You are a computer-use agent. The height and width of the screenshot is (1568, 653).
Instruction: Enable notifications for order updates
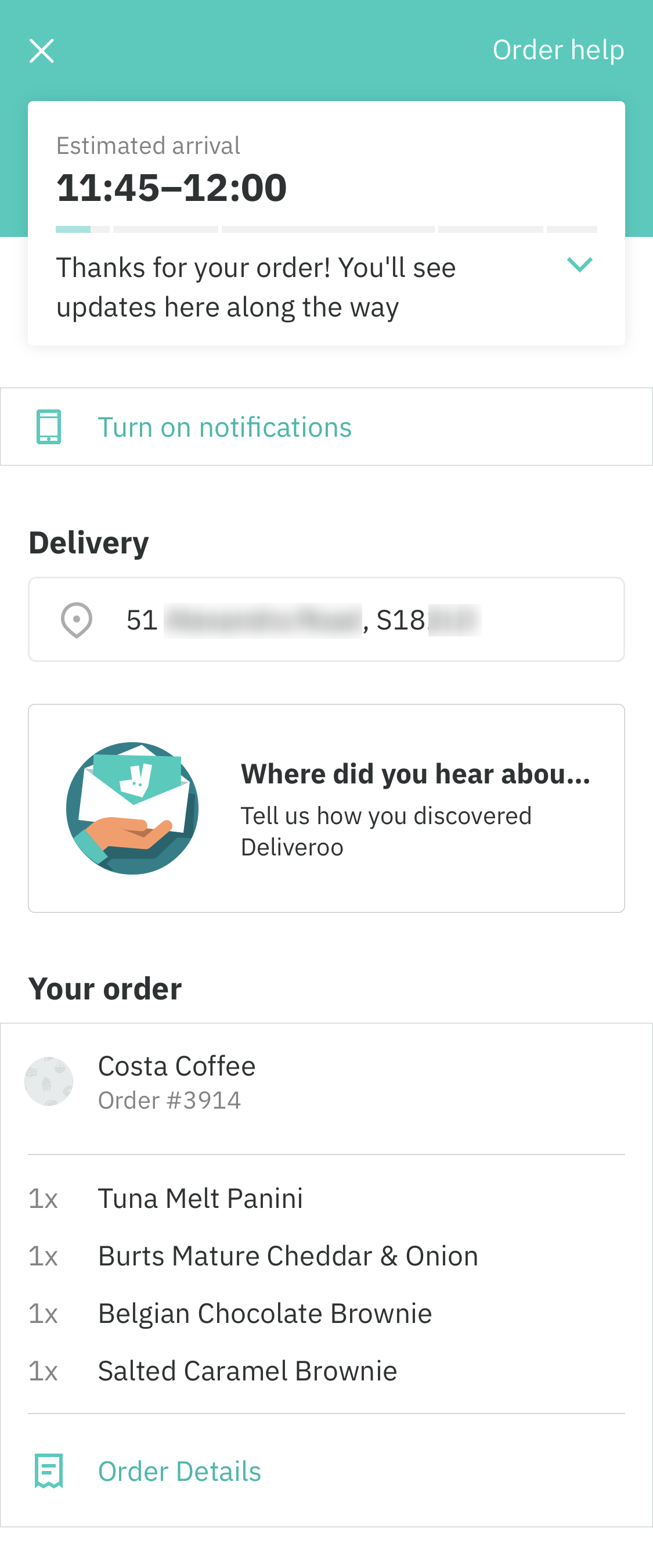pyautogui.click(x=225, y=427)
